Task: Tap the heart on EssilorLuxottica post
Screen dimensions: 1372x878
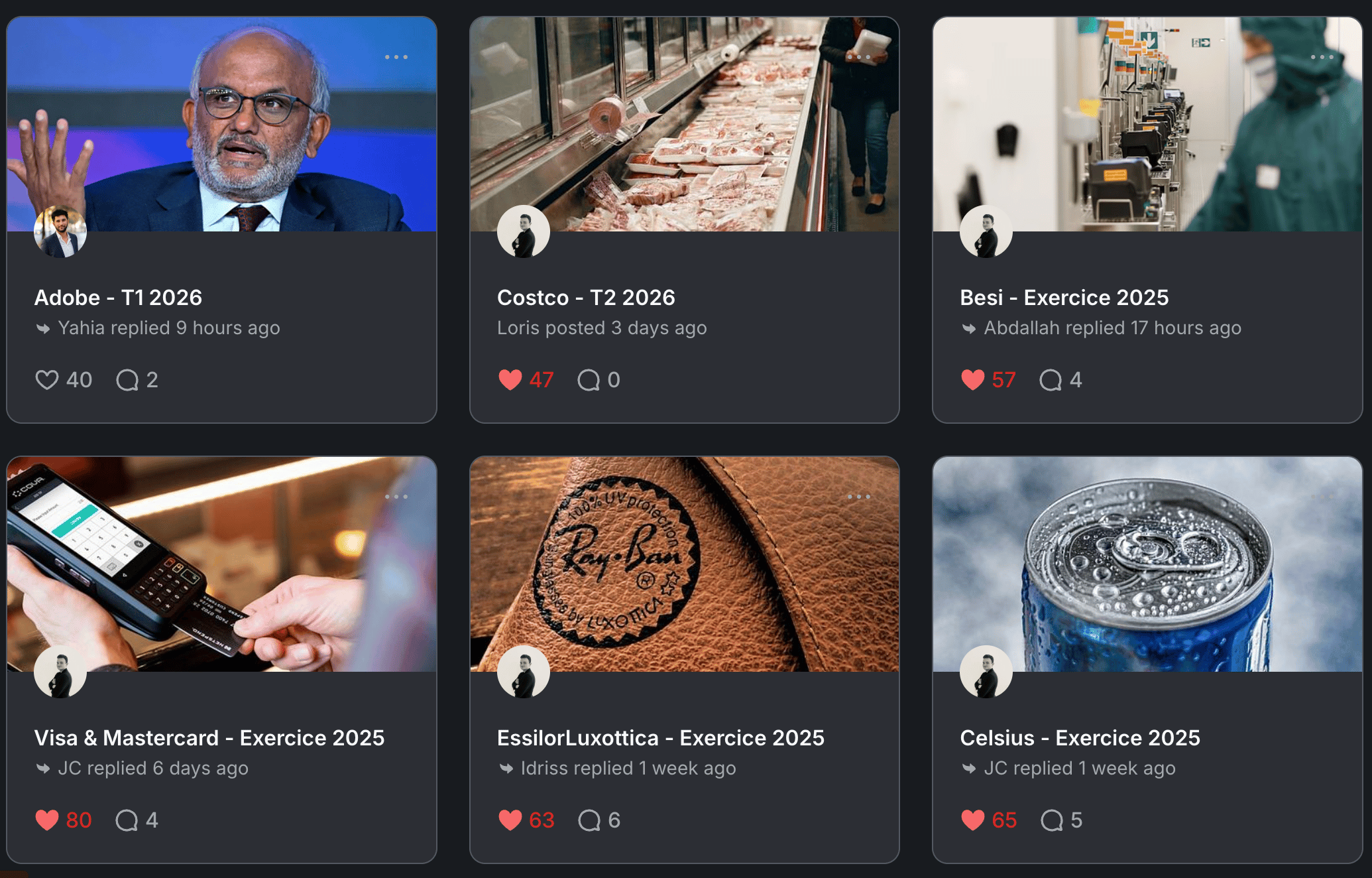Action: tap(510, 820)
